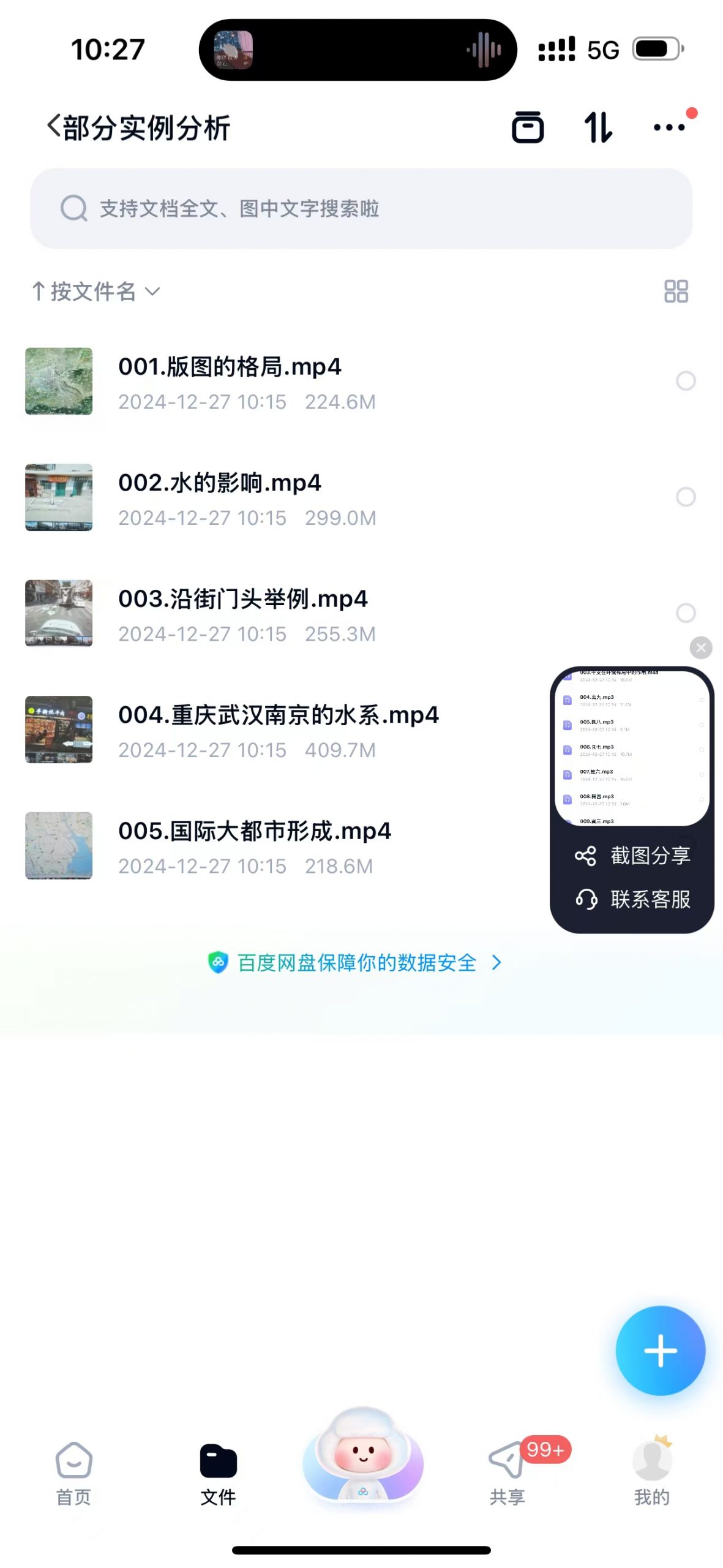The image size is (723, 1568).
Task: Select the checkbox for 002.水的影响.mp4
Action: tap(685, 497)
